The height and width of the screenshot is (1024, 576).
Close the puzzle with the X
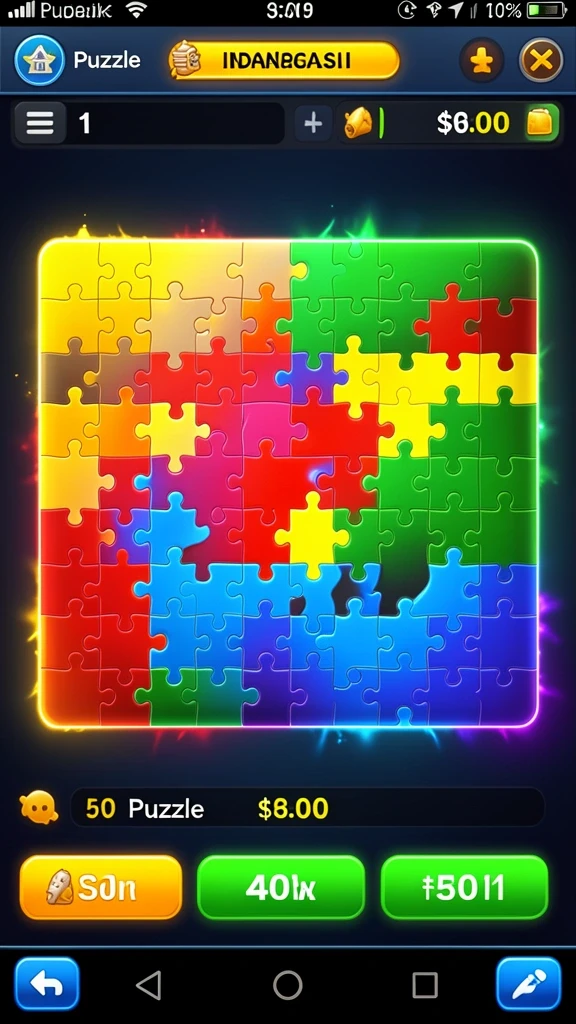pyautogui.click(x=541, y=61)
